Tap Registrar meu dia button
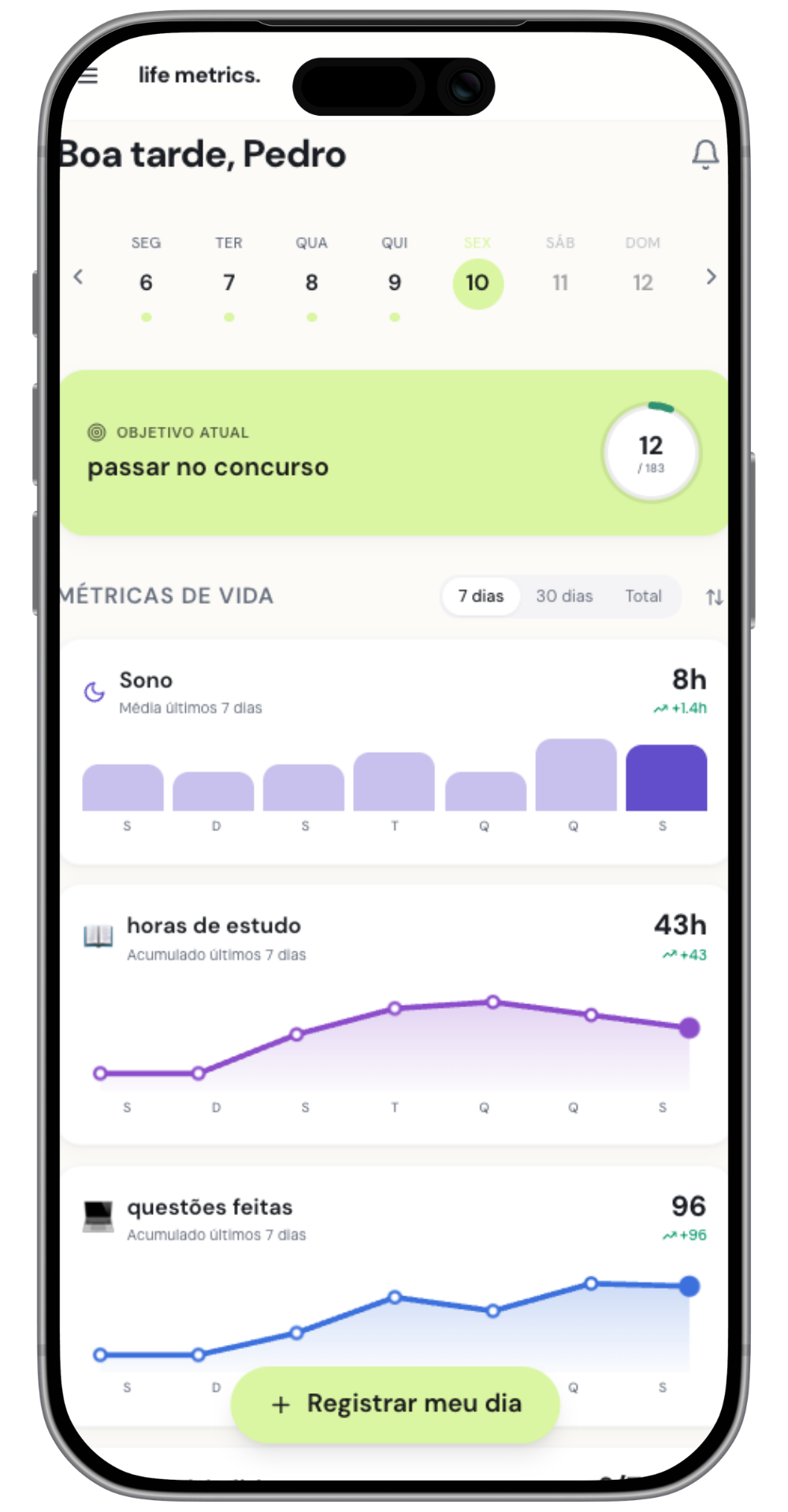This screenshot has width=788, height=1512. [x=396, y=1404]
